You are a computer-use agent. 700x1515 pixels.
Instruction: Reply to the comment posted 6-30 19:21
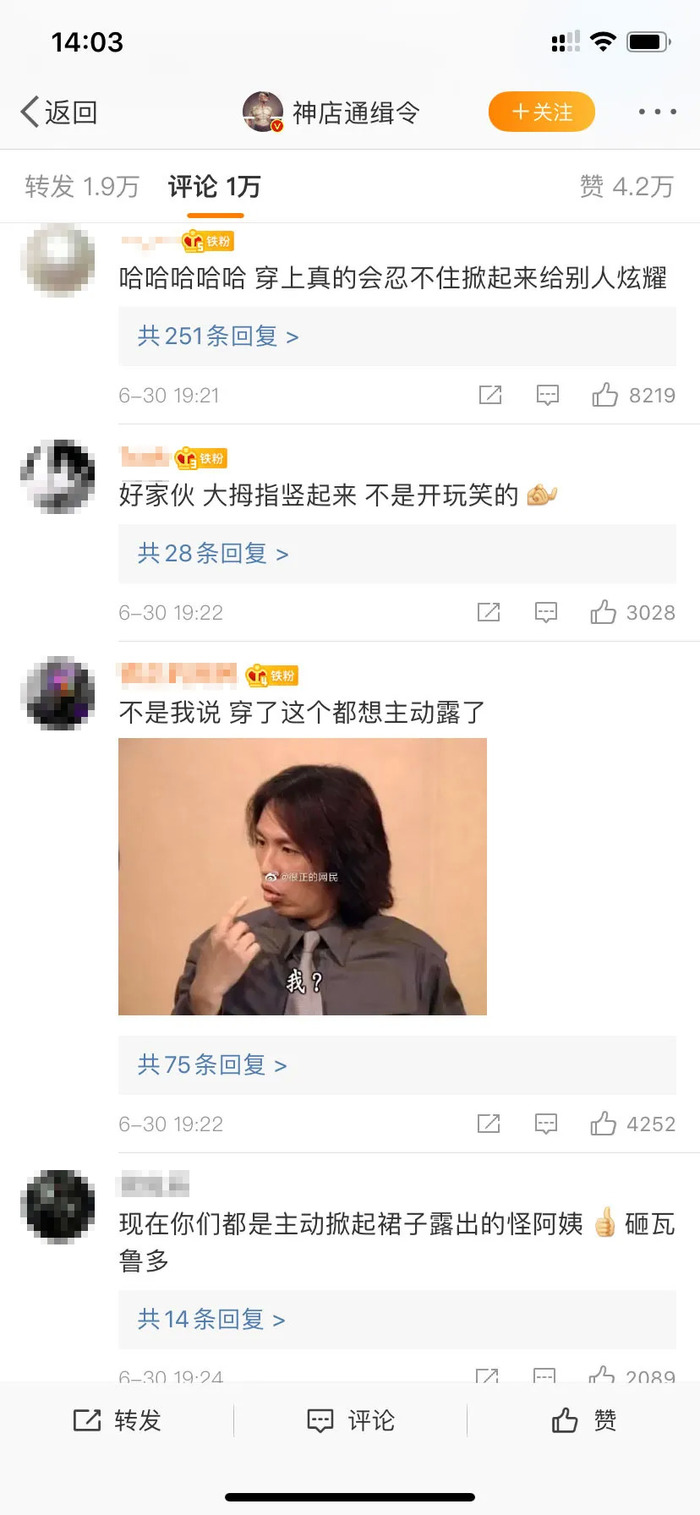(x=547, y=395)
